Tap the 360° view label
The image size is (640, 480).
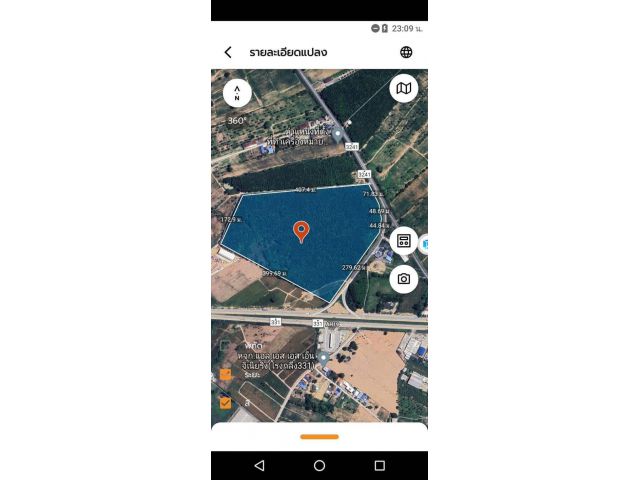point(237,120)
